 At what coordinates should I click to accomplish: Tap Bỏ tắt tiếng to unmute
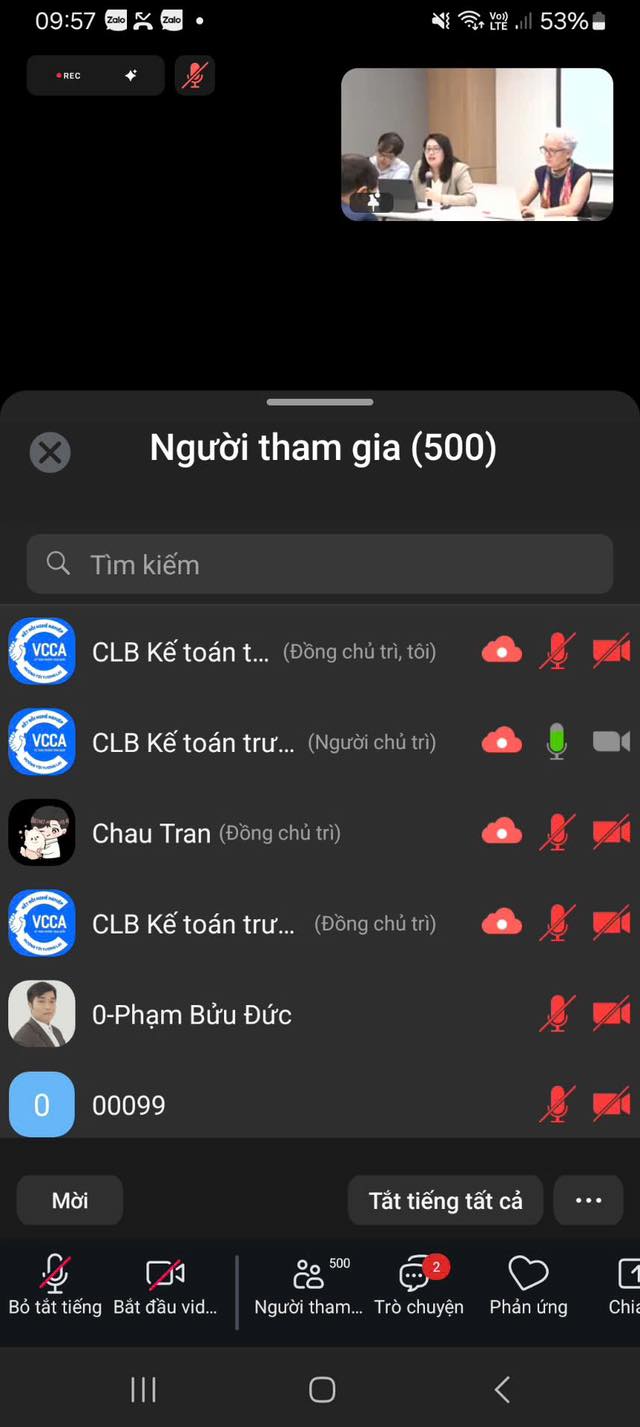(55, 1286)
